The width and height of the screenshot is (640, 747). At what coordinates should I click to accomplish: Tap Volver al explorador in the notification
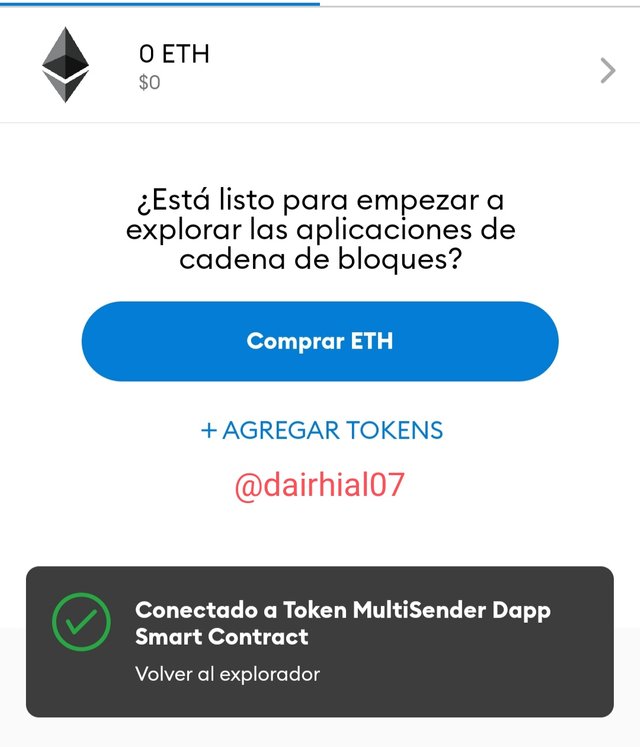[x=227, y=674]
